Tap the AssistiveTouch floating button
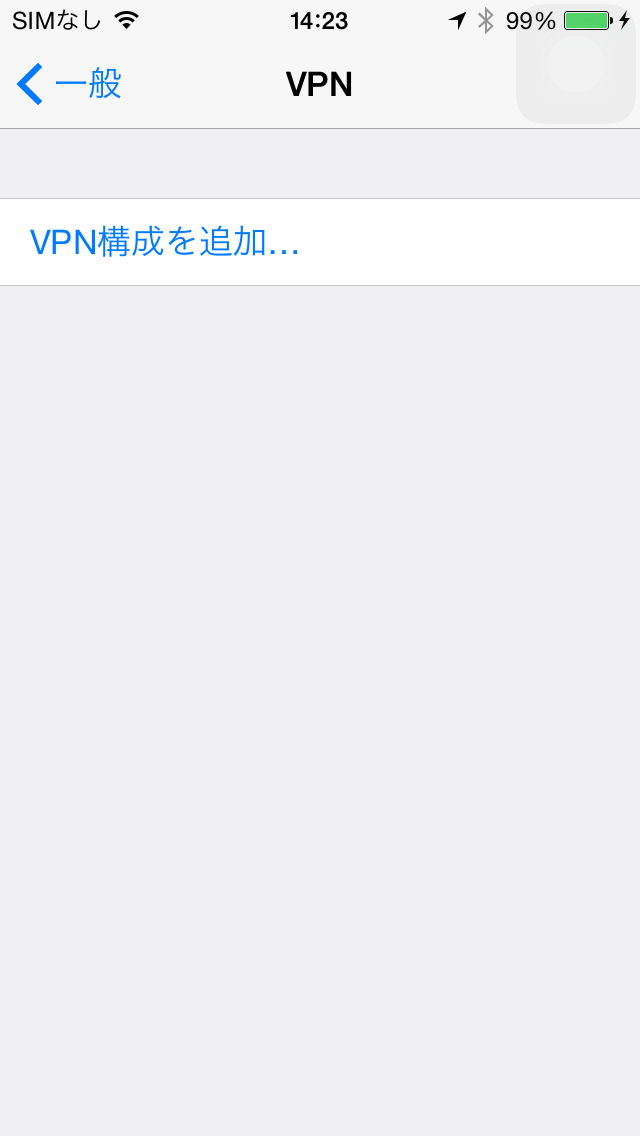Image resolution: width=640 pixels, height=1136 pixels. [576, 64]
